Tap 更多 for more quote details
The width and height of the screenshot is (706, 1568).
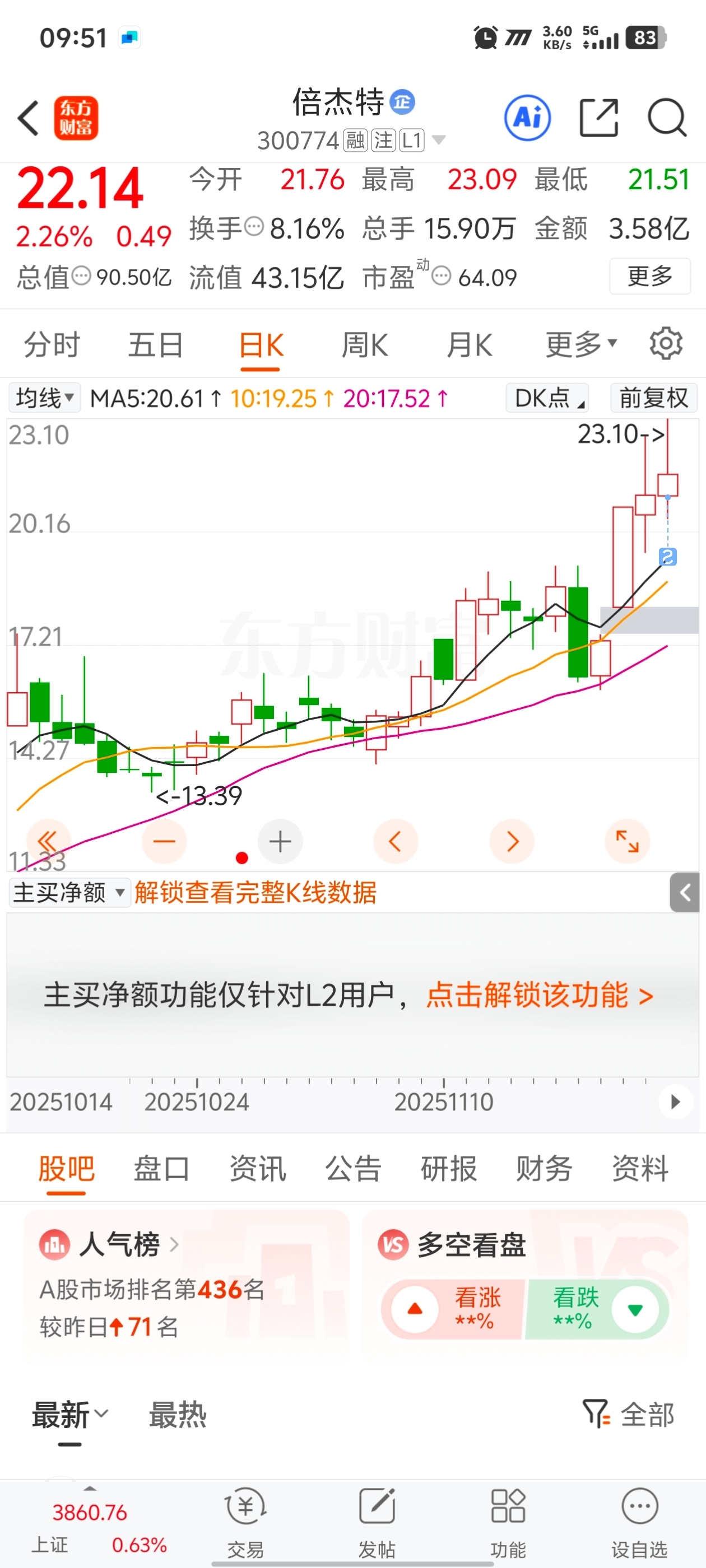pyautogui.click(x=650, y=276)
